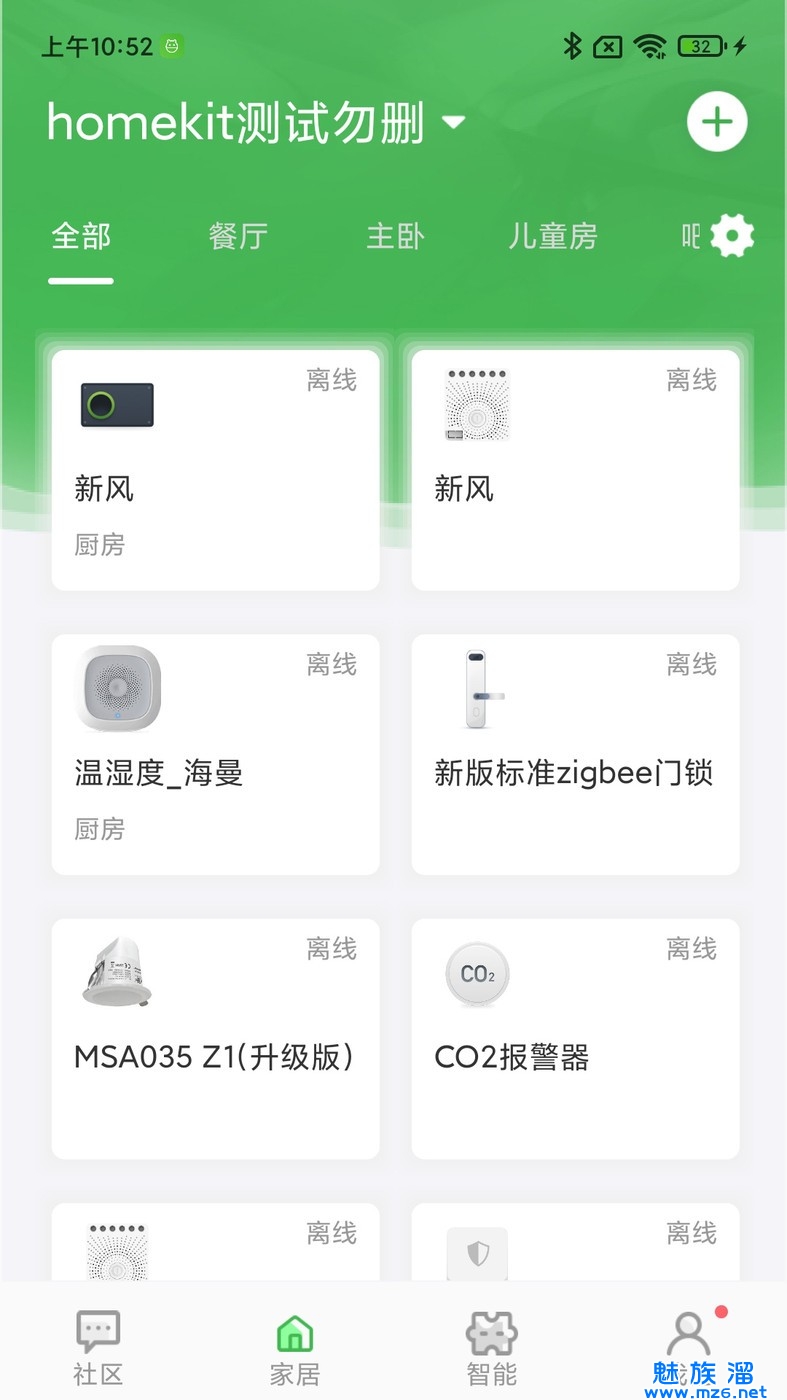The height and width of the screenshot is (1400, 787).
Task: Open the 温湿度_海曼 device card
Action: [x=215, y=754]
